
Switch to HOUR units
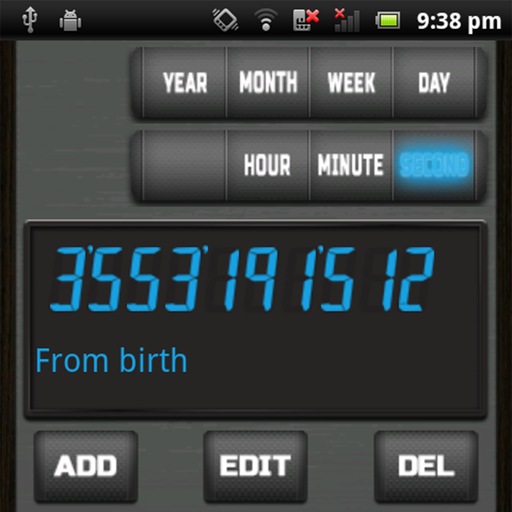pyautogui.click(x=268, y=165)
